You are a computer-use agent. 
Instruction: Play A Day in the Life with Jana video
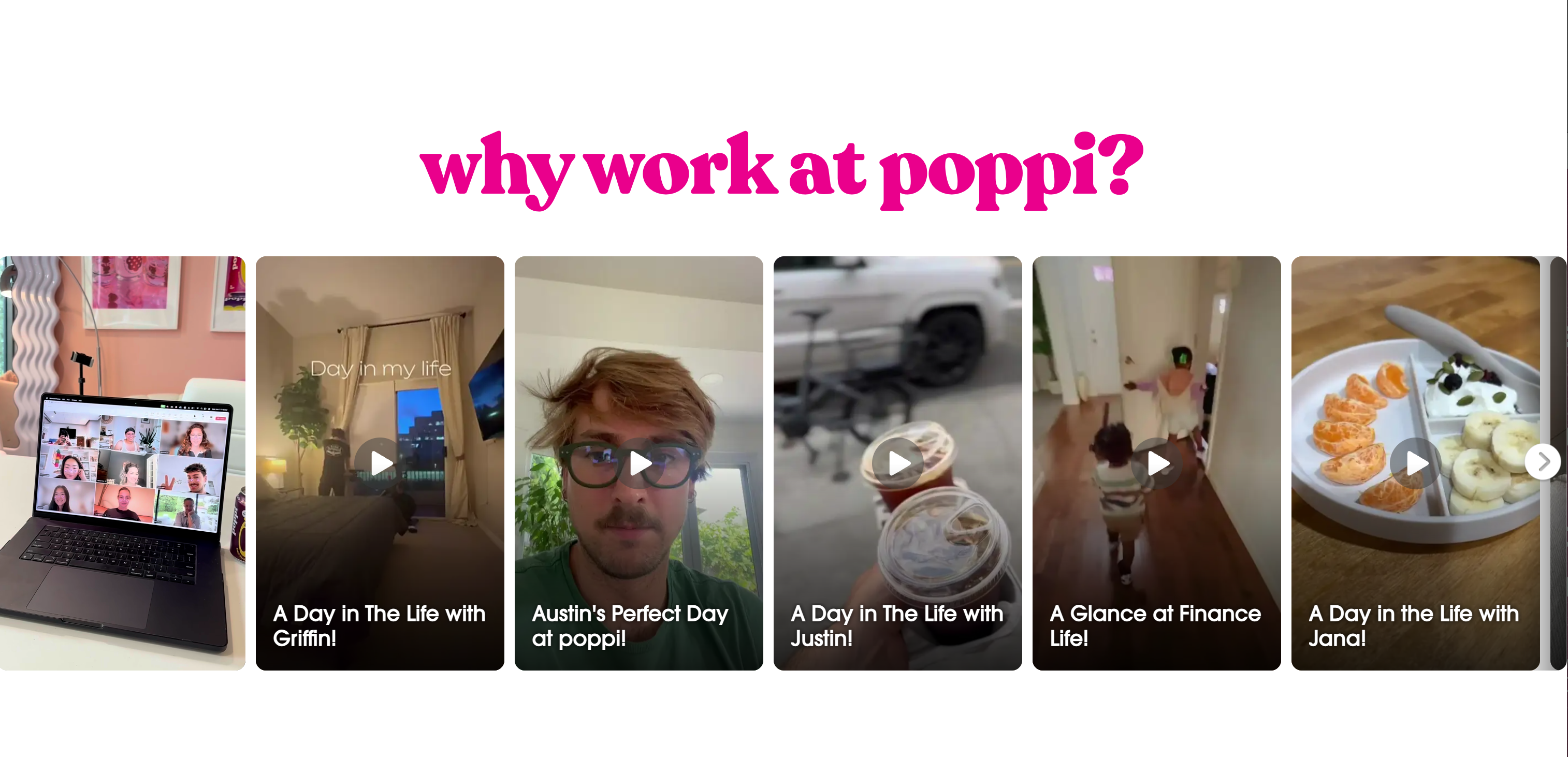[x=1415, y=463]
